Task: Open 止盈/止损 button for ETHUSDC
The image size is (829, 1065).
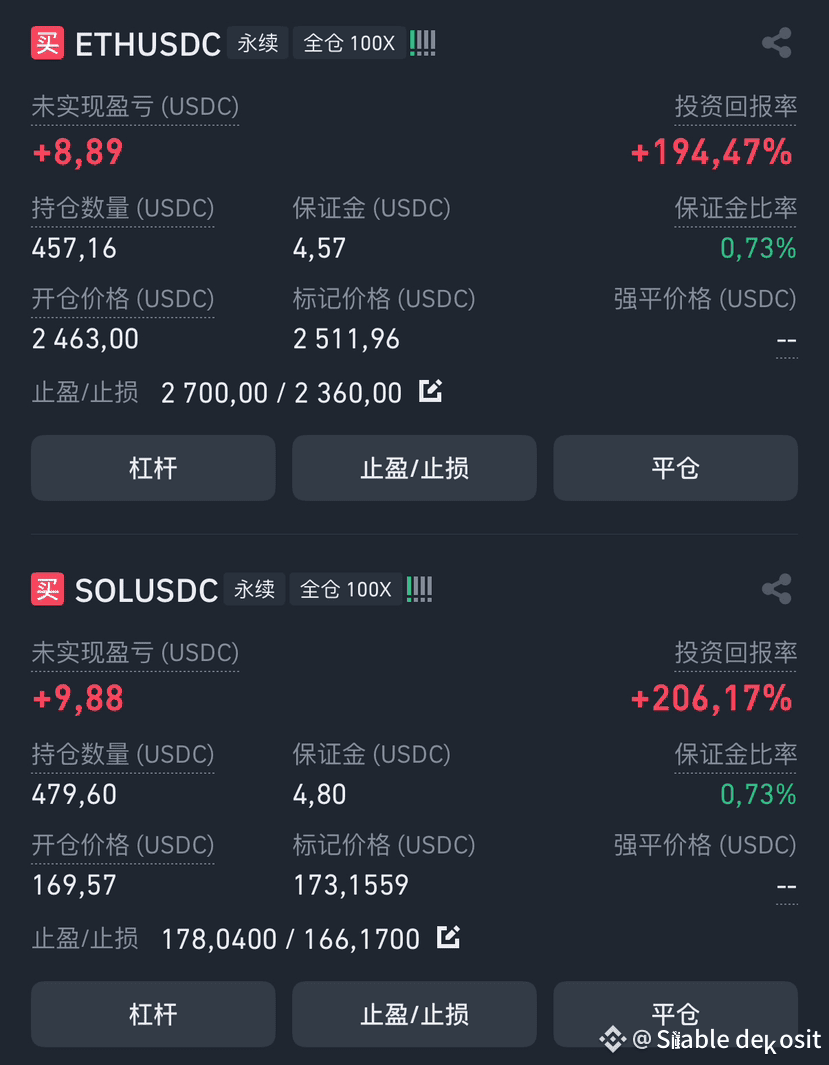Action: point(414,468)
